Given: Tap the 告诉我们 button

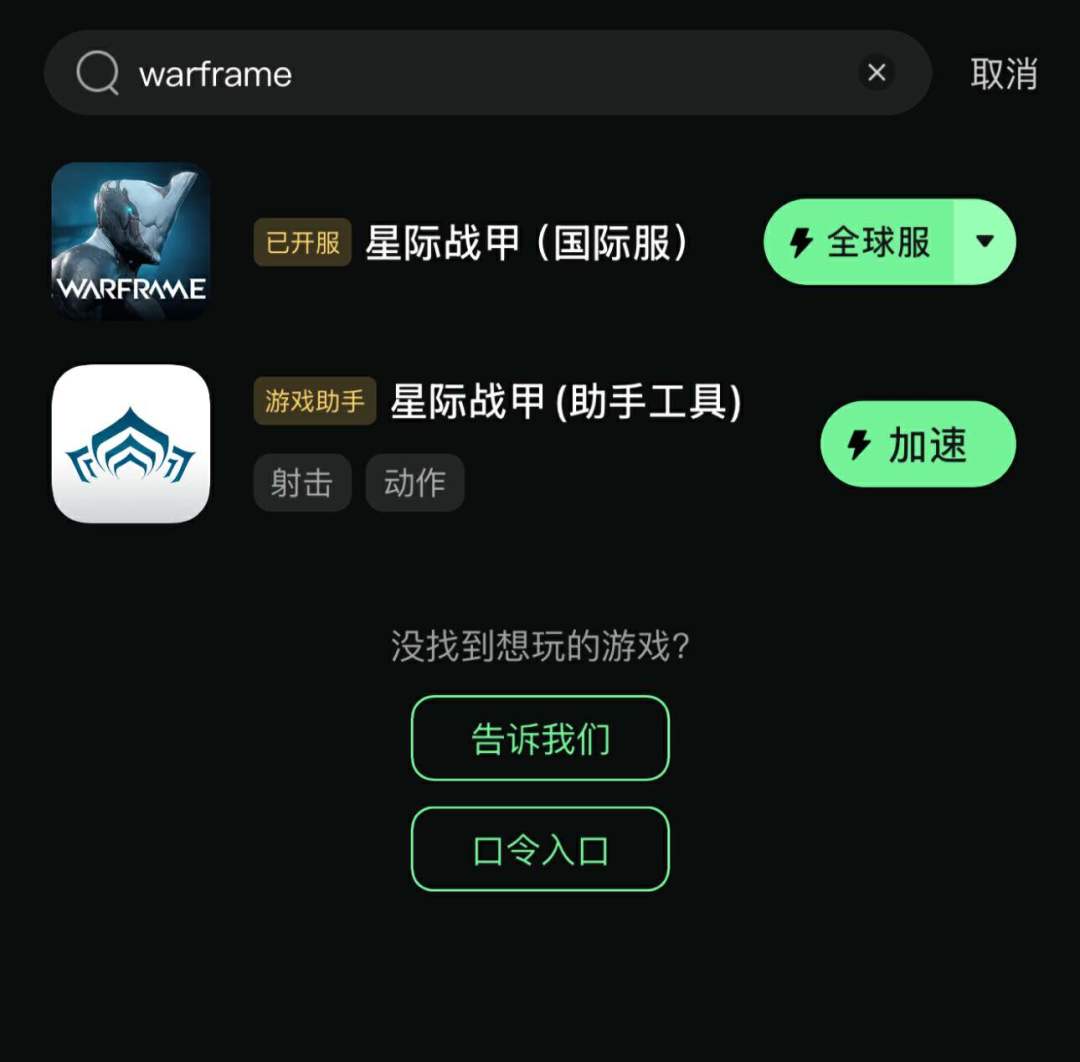Looking at the screenshot, I should pos(540,738).
